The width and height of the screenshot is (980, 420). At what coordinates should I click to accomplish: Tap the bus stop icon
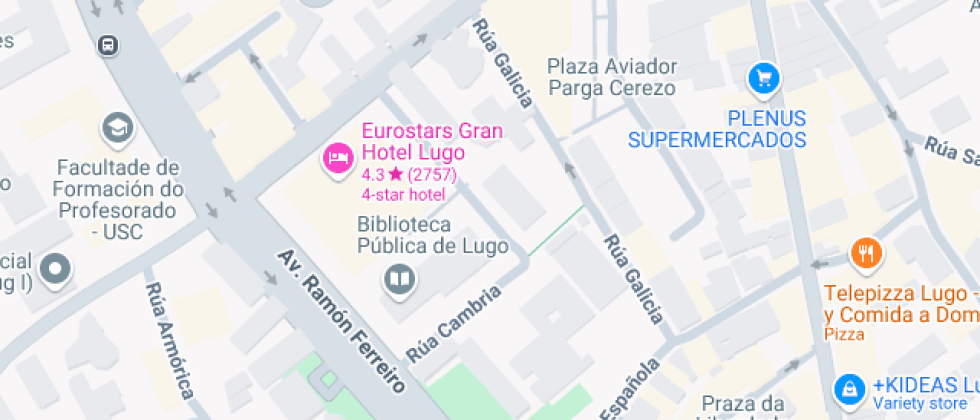[x=108, y=45]
